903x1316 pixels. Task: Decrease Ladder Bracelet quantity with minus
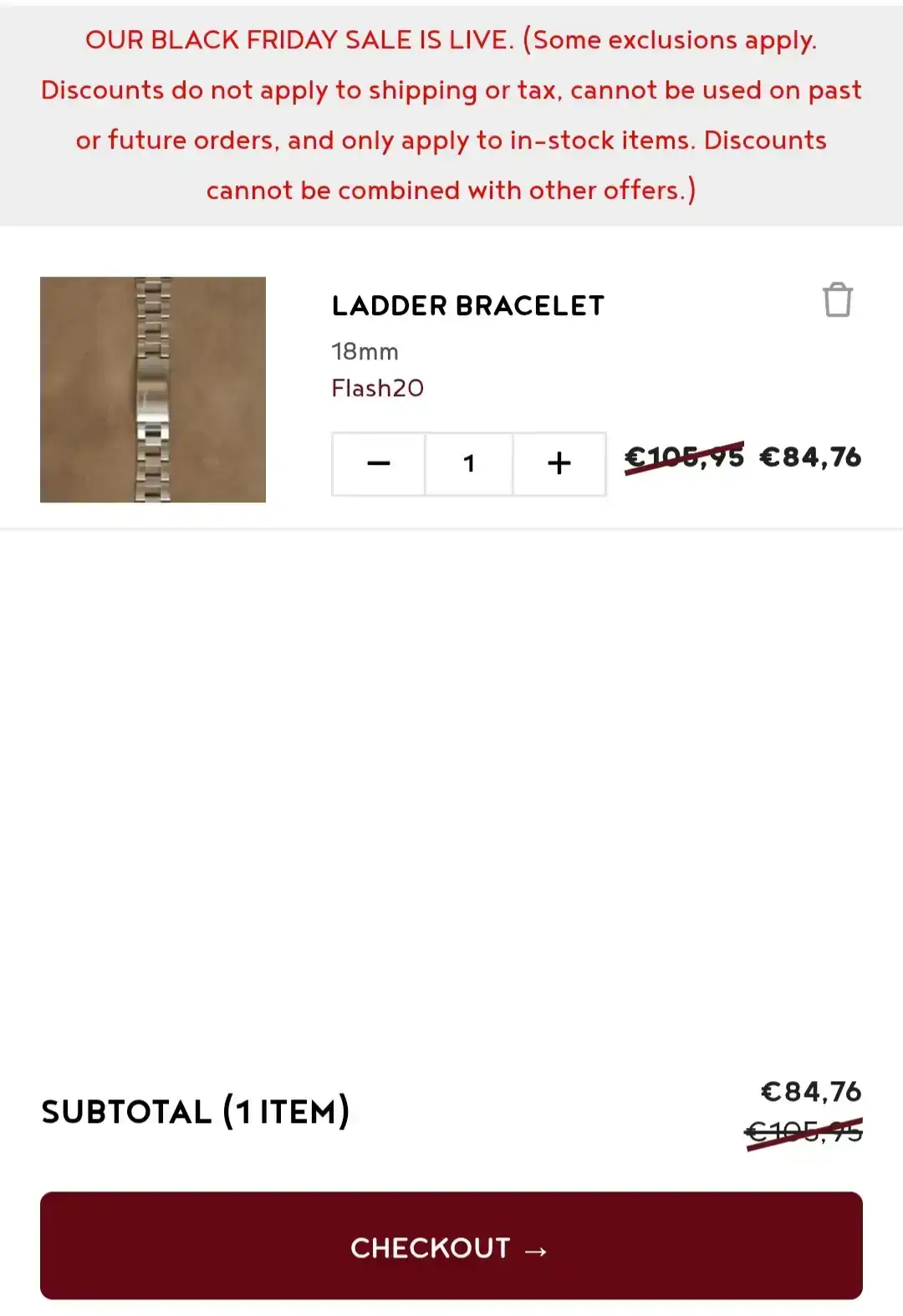coord(379,464)
